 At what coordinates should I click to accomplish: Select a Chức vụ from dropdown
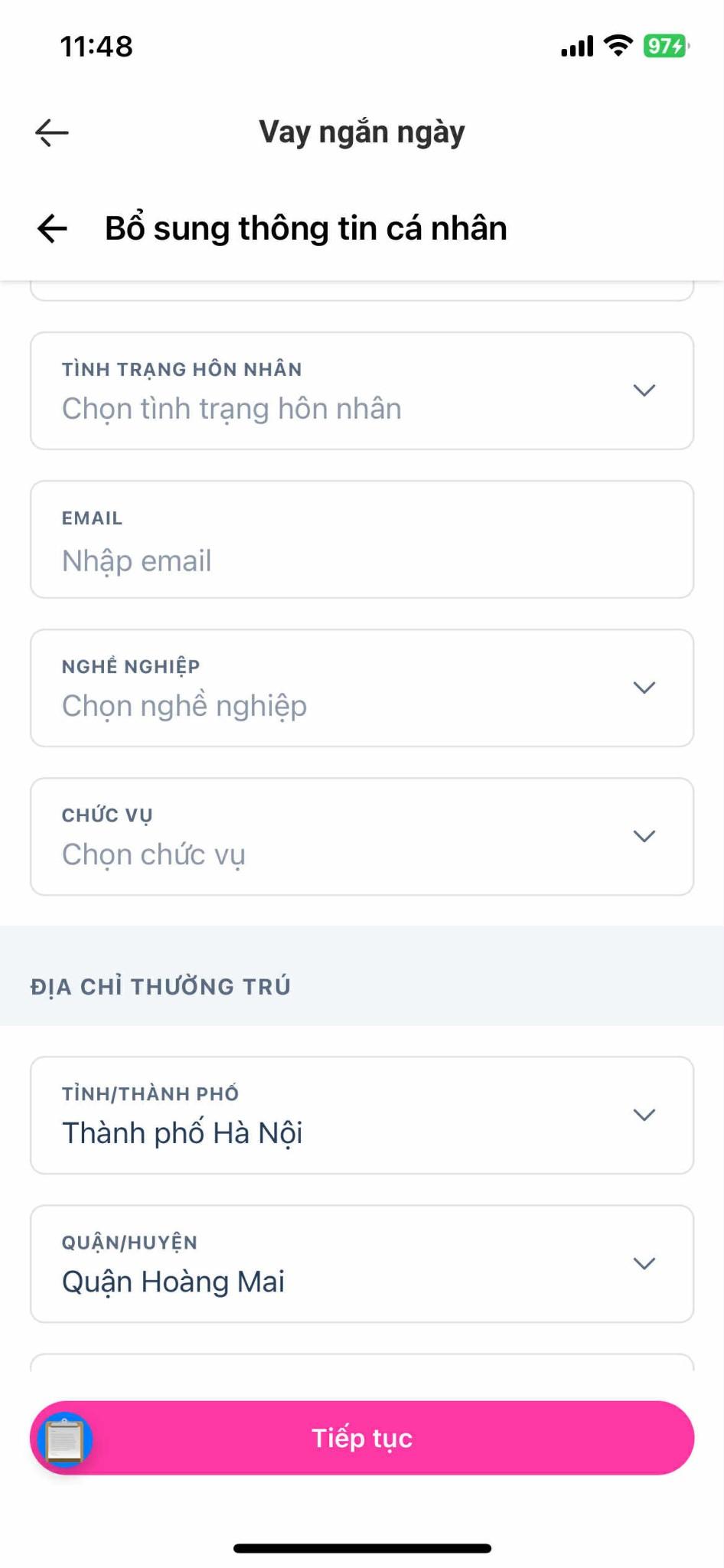click(361, 836)
